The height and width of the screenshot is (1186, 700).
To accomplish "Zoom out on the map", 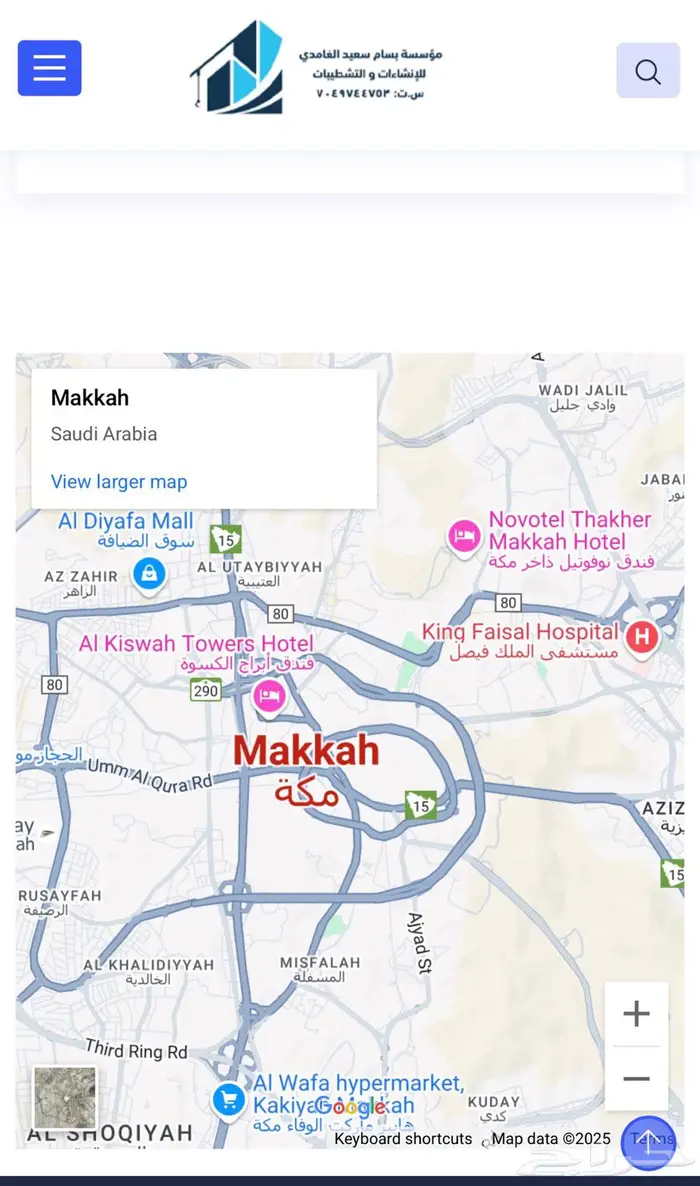I will click(636, 1079).
